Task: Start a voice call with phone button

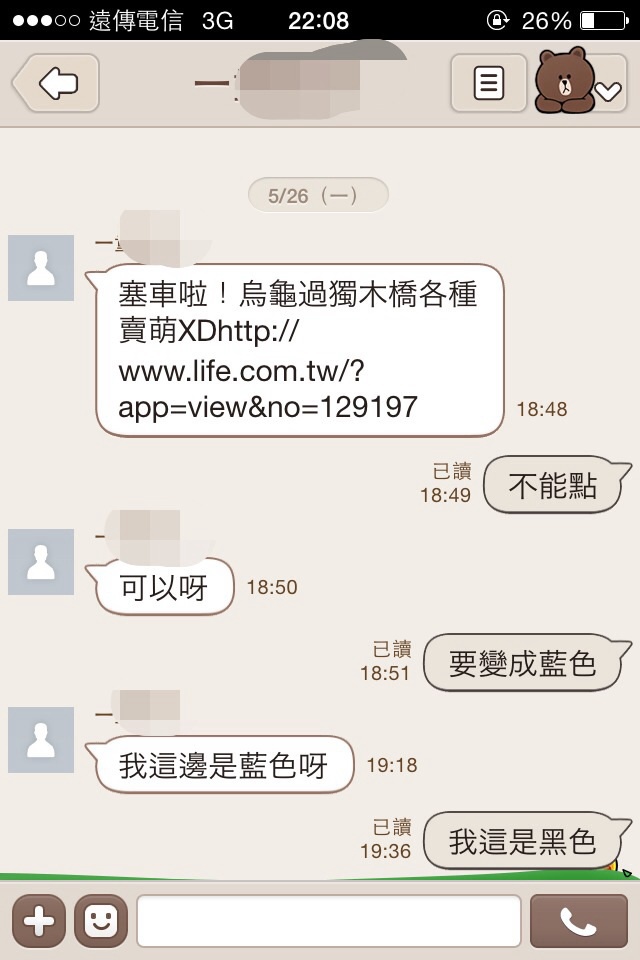Action: pos(578,921)
